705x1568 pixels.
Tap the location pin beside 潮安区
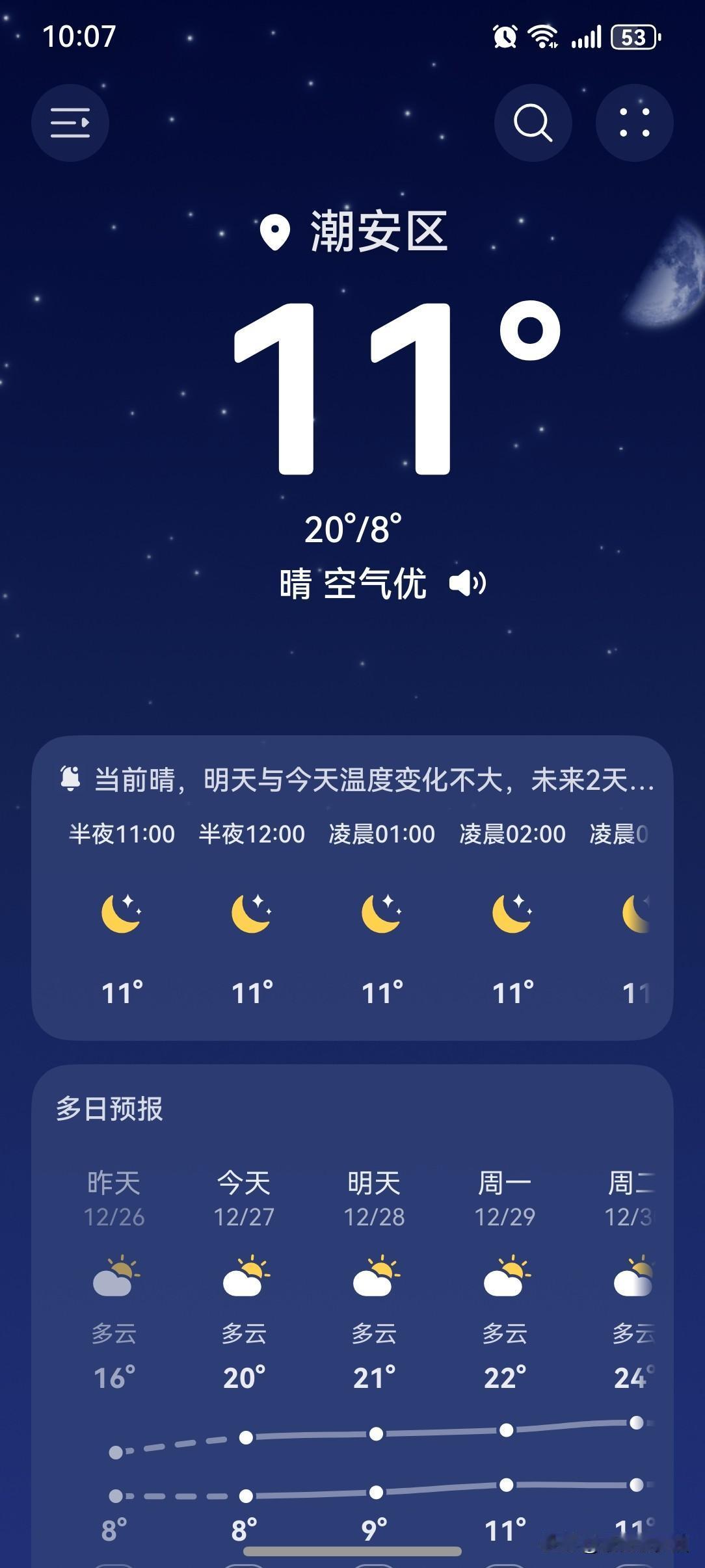click(x=276, y=232)
